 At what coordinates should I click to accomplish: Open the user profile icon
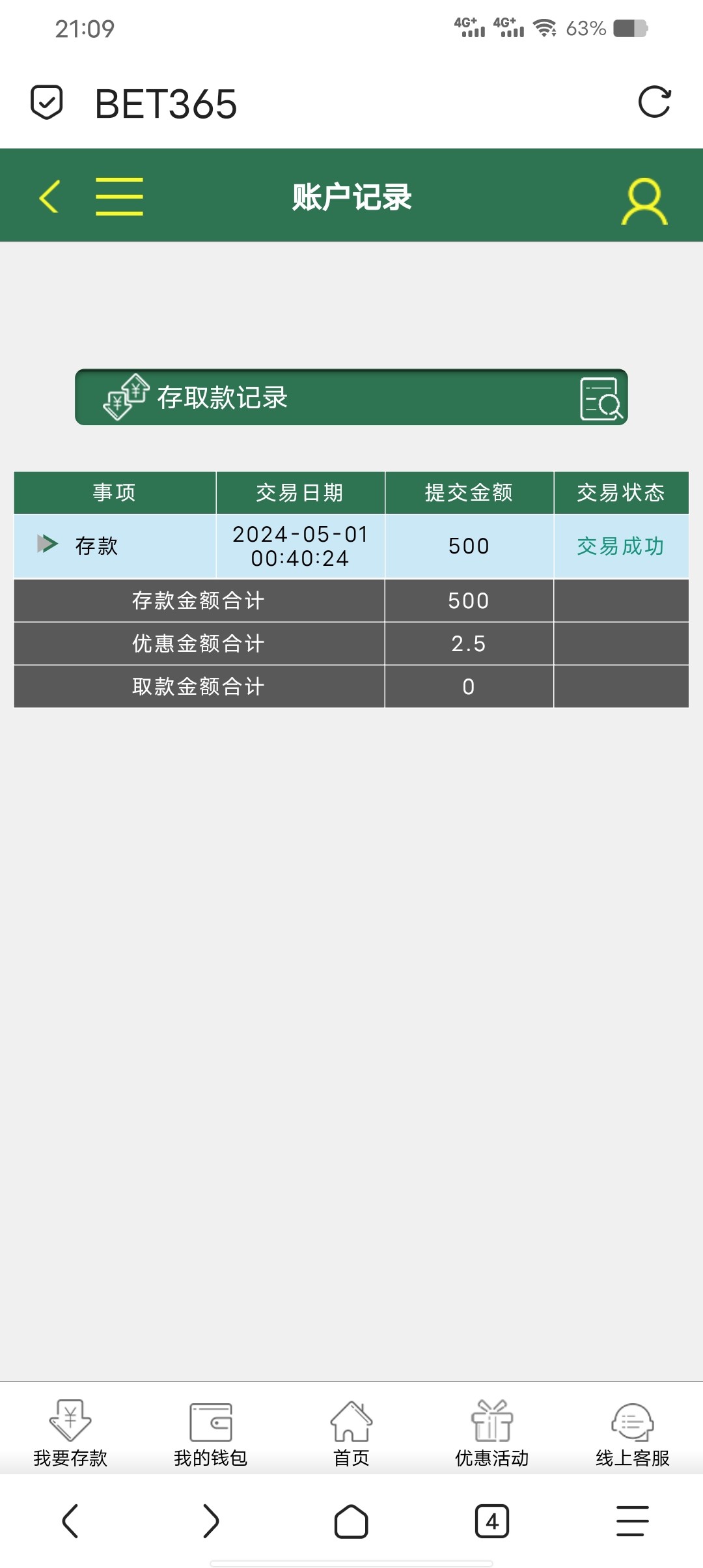pyautogui.click(x=644, y=201)
